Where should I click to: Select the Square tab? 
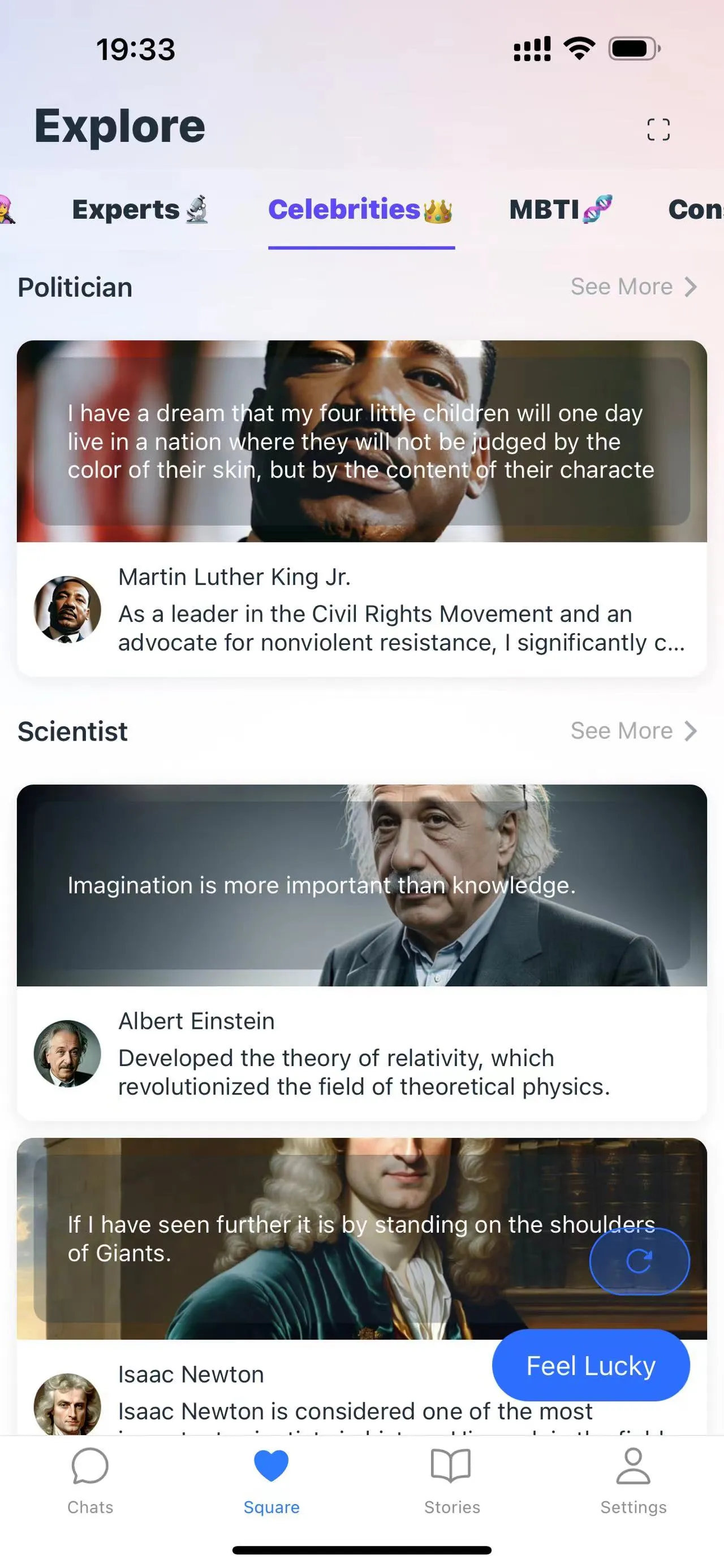[x=271, y=1480]
